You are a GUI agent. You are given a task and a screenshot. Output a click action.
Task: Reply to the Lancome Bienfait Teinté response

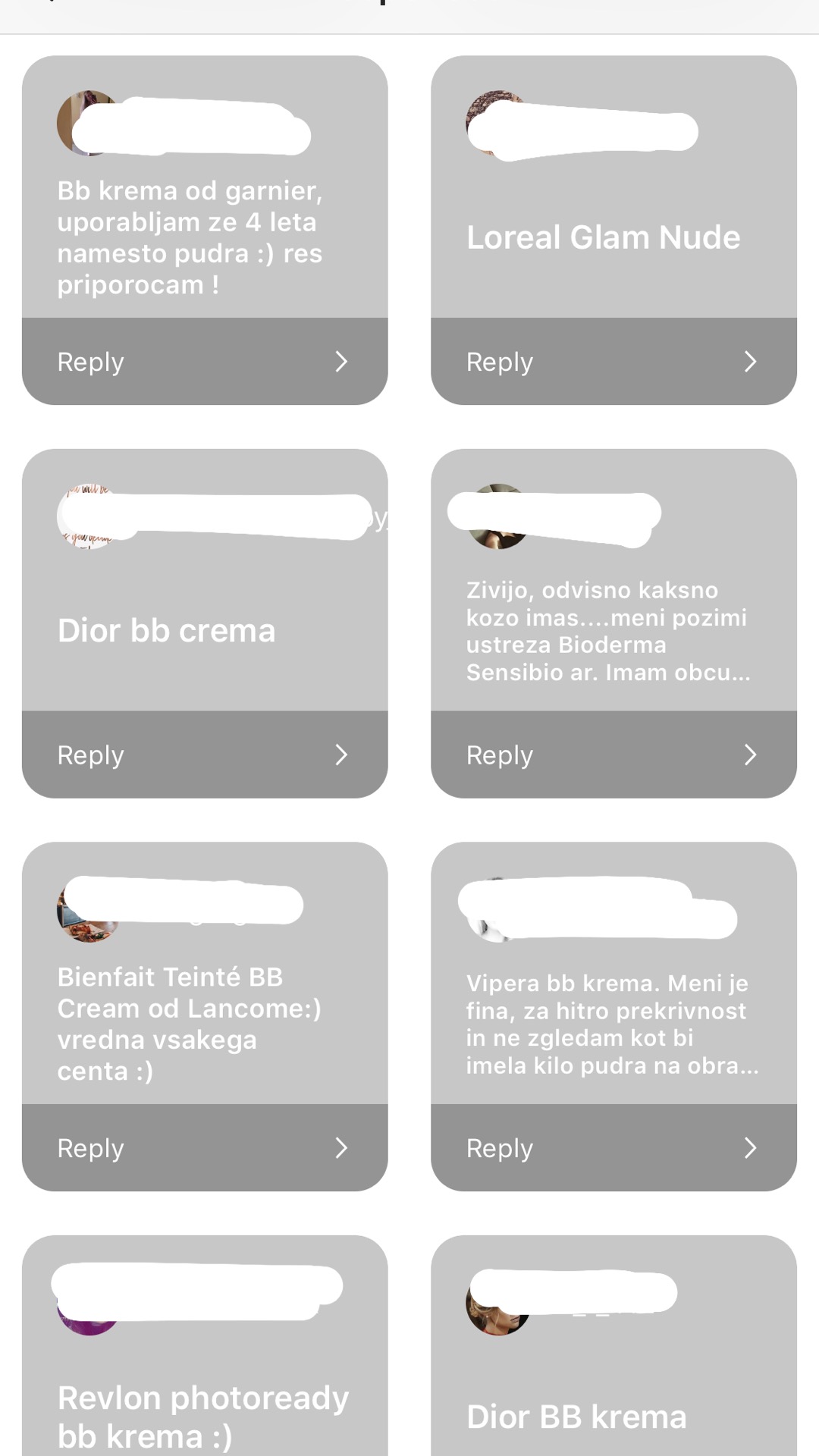click(x=205, y=1148)
